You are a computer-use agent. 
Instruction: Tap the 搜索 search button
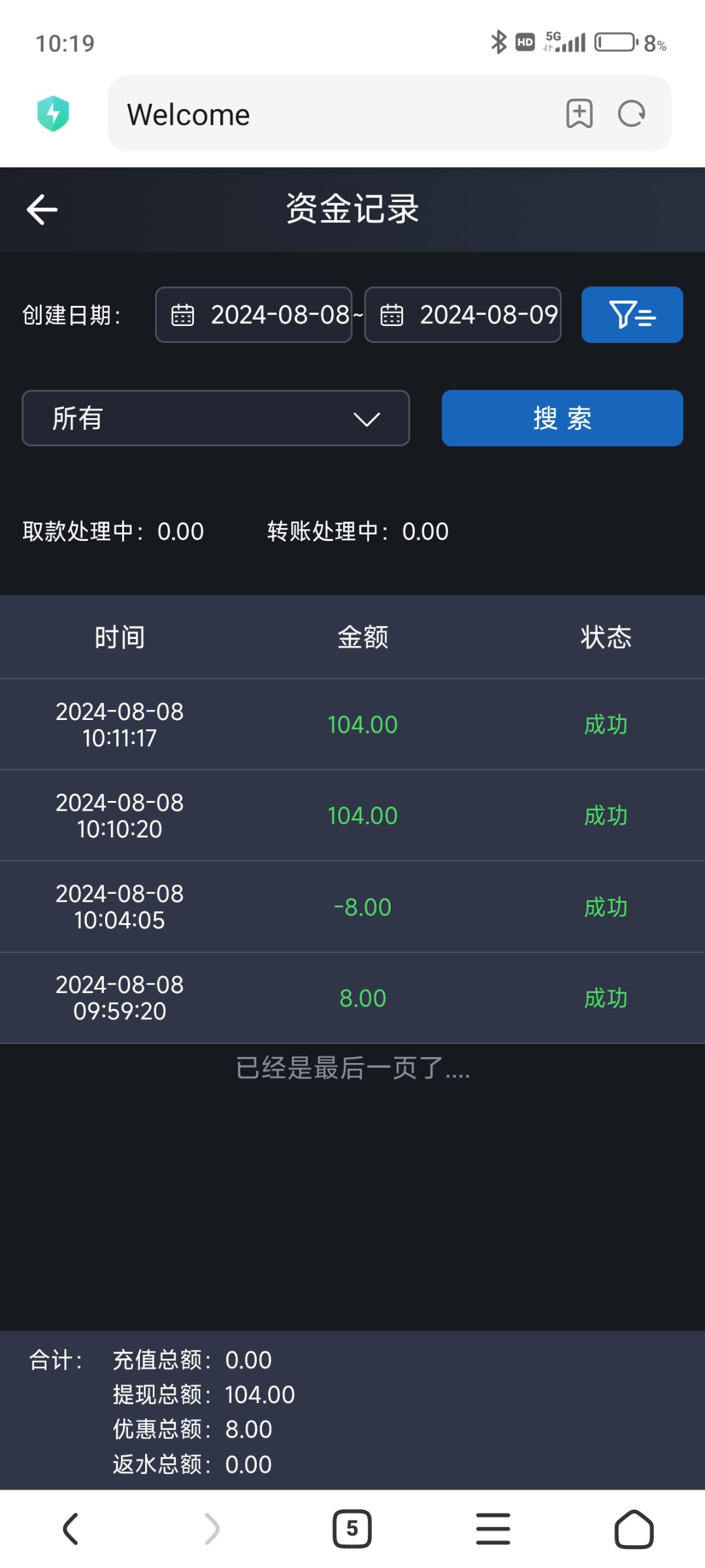tap(562, 418)
